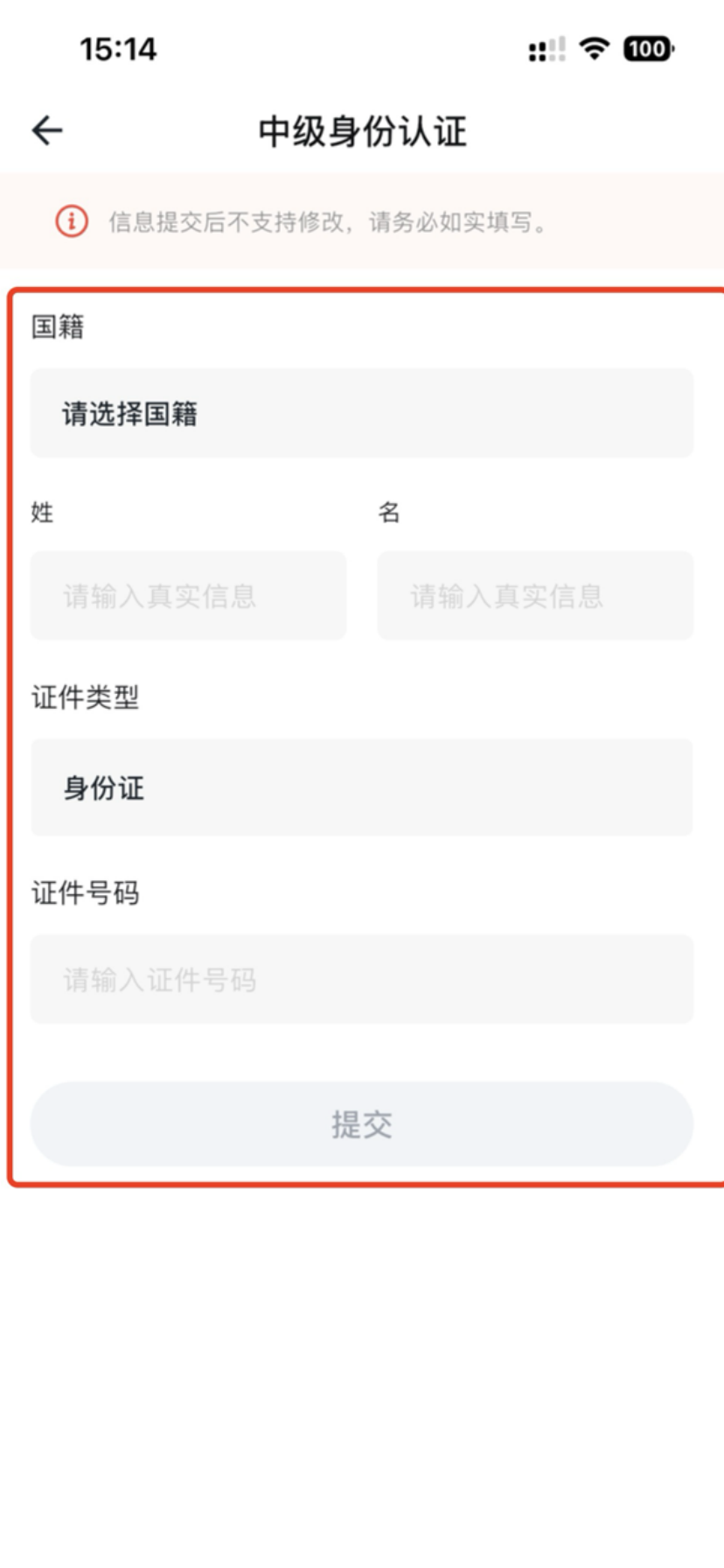The width and height of the screenshot is (724, 1568).
Task: Open the 请选择国籍 nationality picker
Action: (x=362, y=413)
